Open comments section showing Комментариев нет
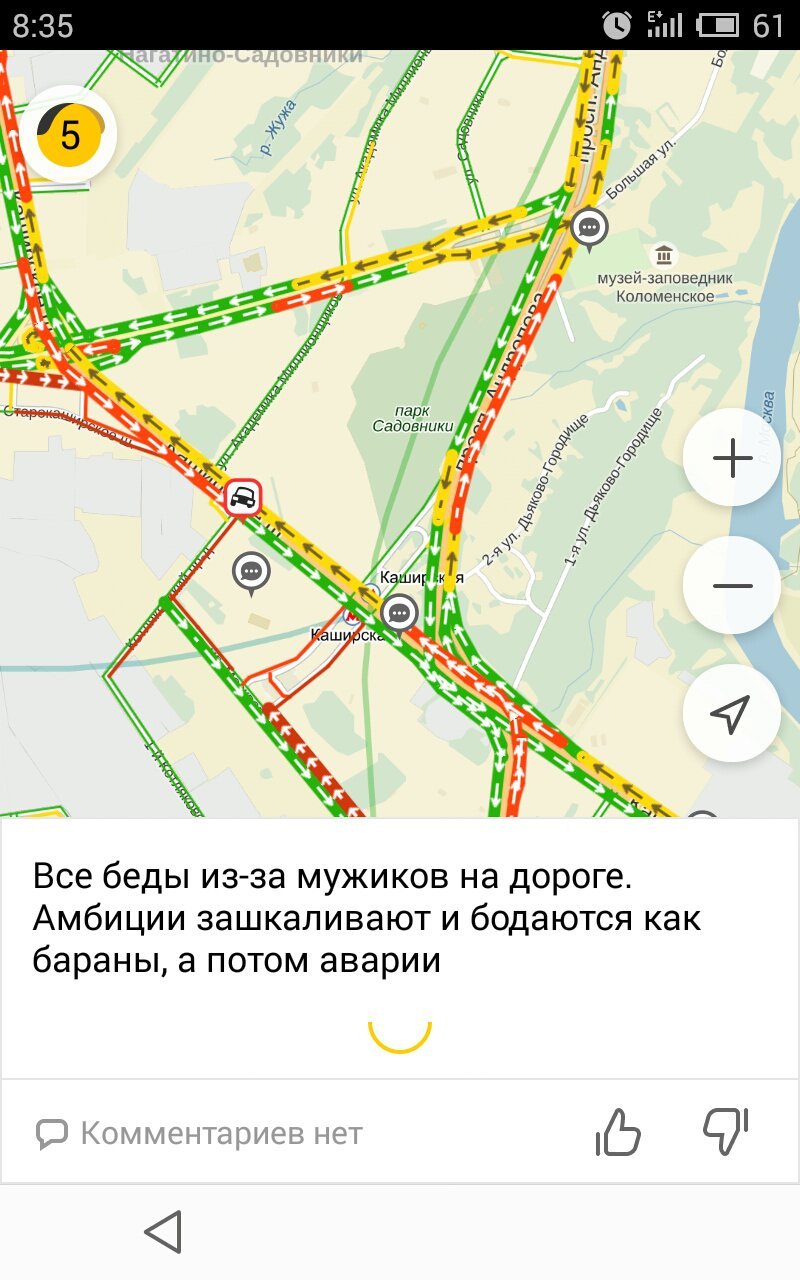This screenshot has height=1280, width=800. pos(200,1134)
